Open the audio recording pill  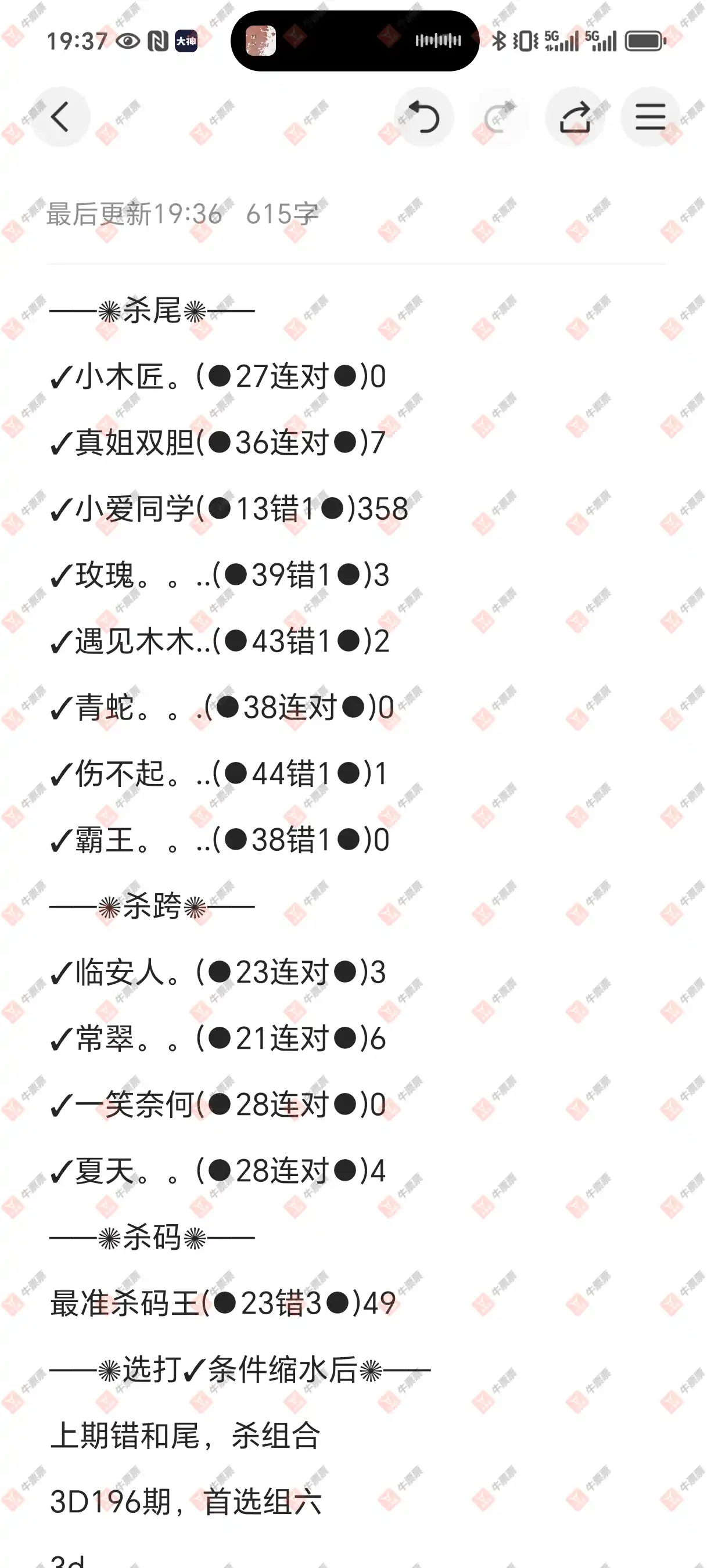[x=355, y=41]
